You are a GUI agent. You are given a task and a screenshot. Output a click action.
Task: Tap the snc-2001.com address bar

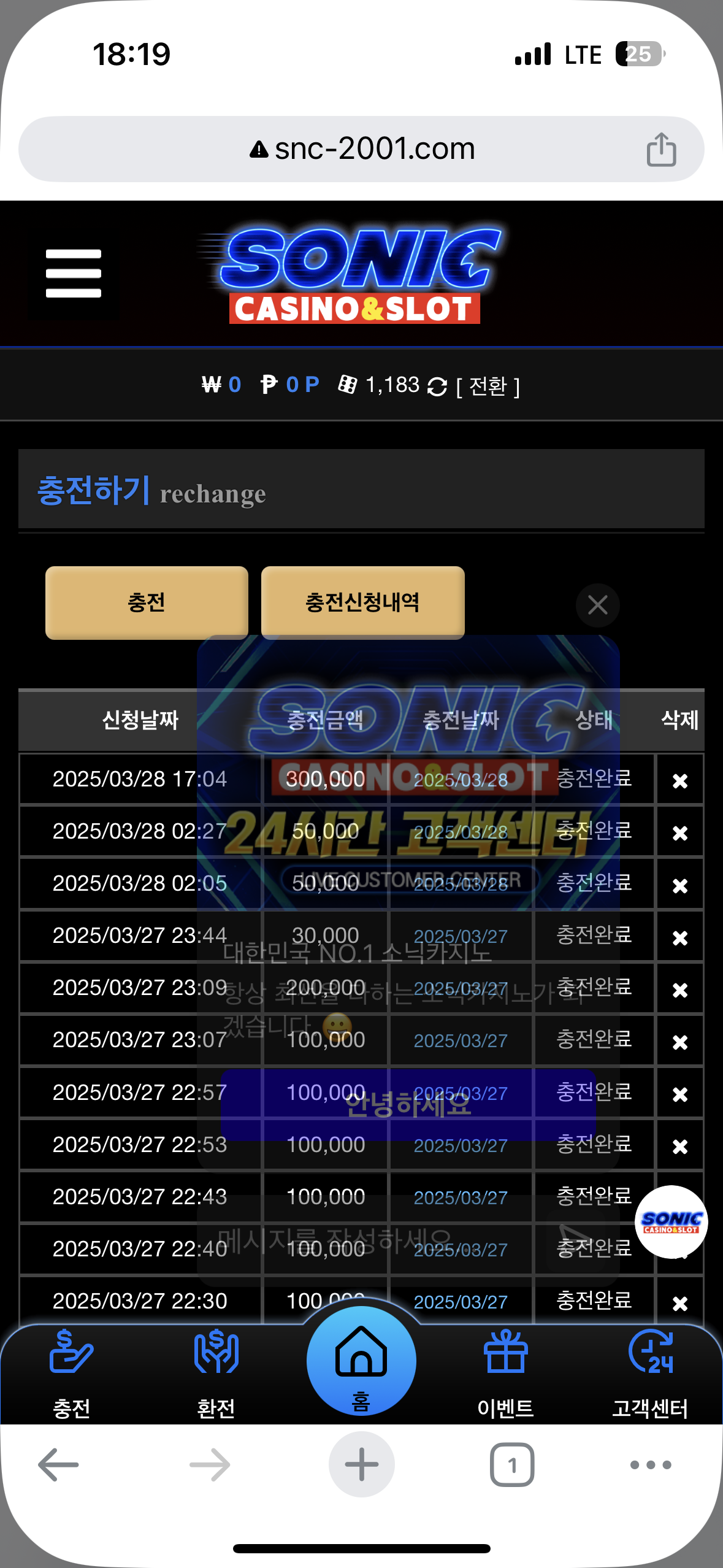[362, 149]
